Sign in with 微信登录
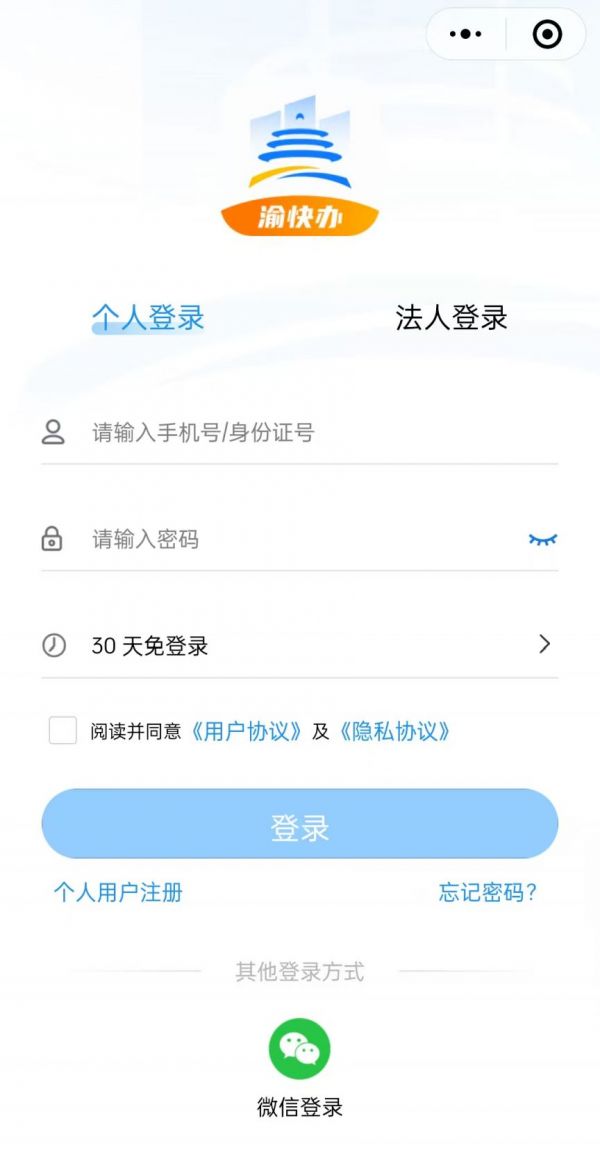The image size is (600, 1159). pyautogui.click(x=300, y=1050)
